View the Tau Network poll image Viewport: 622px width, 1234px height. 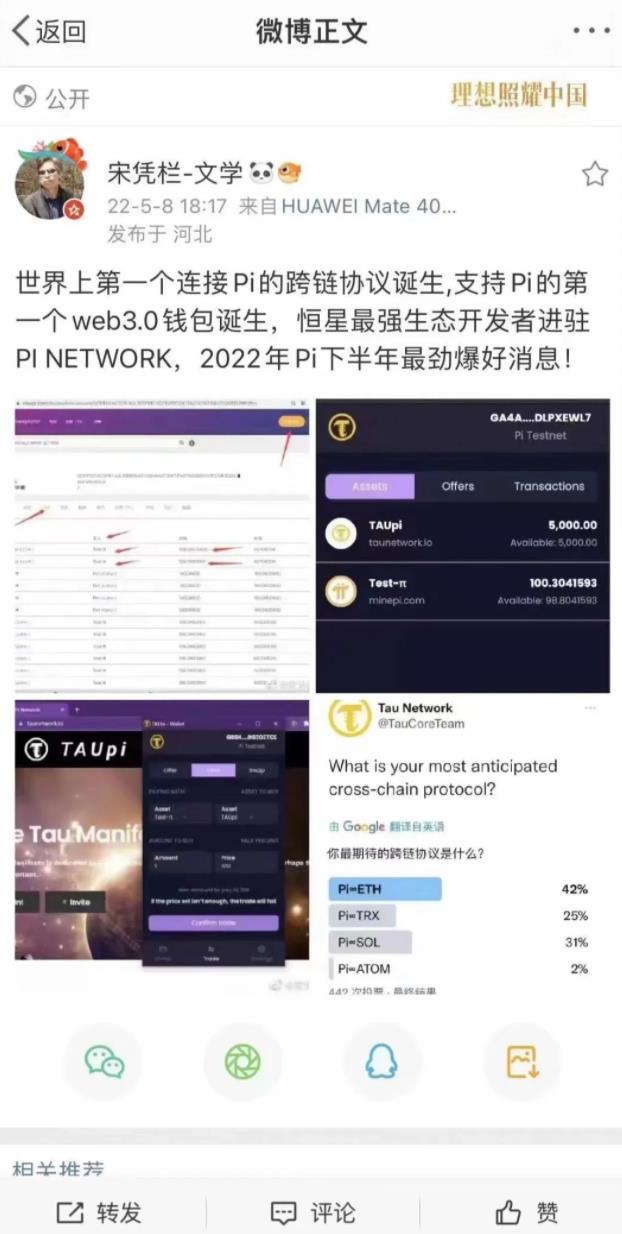point(463,845)
